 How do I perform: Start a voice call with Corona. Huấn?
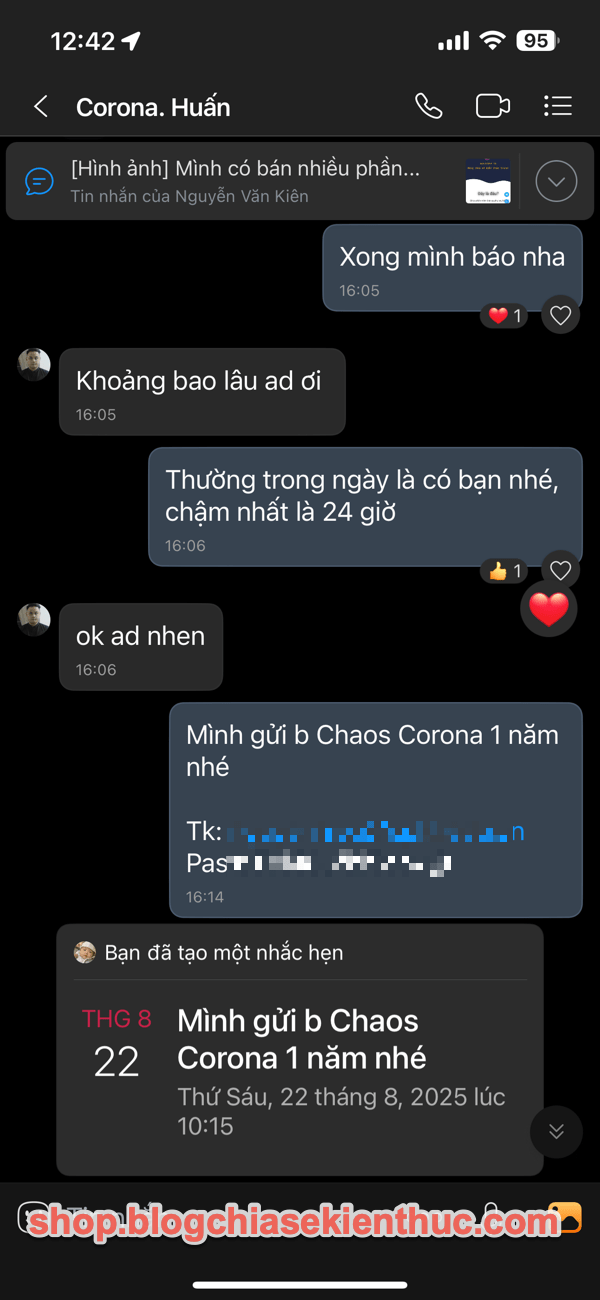pos(429,106)
